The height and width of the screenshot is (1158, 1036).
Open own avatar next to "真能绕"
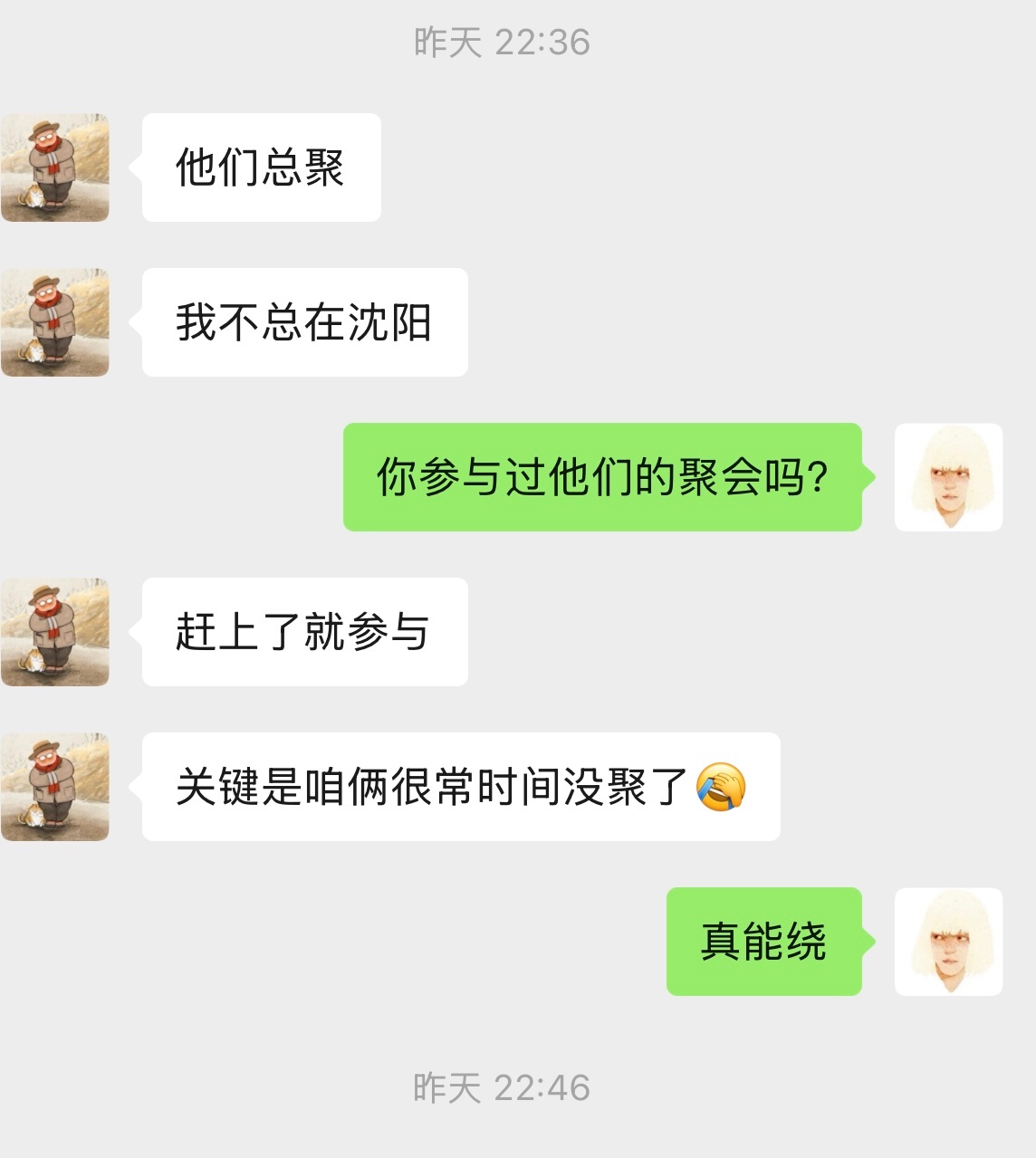(948, 942)
